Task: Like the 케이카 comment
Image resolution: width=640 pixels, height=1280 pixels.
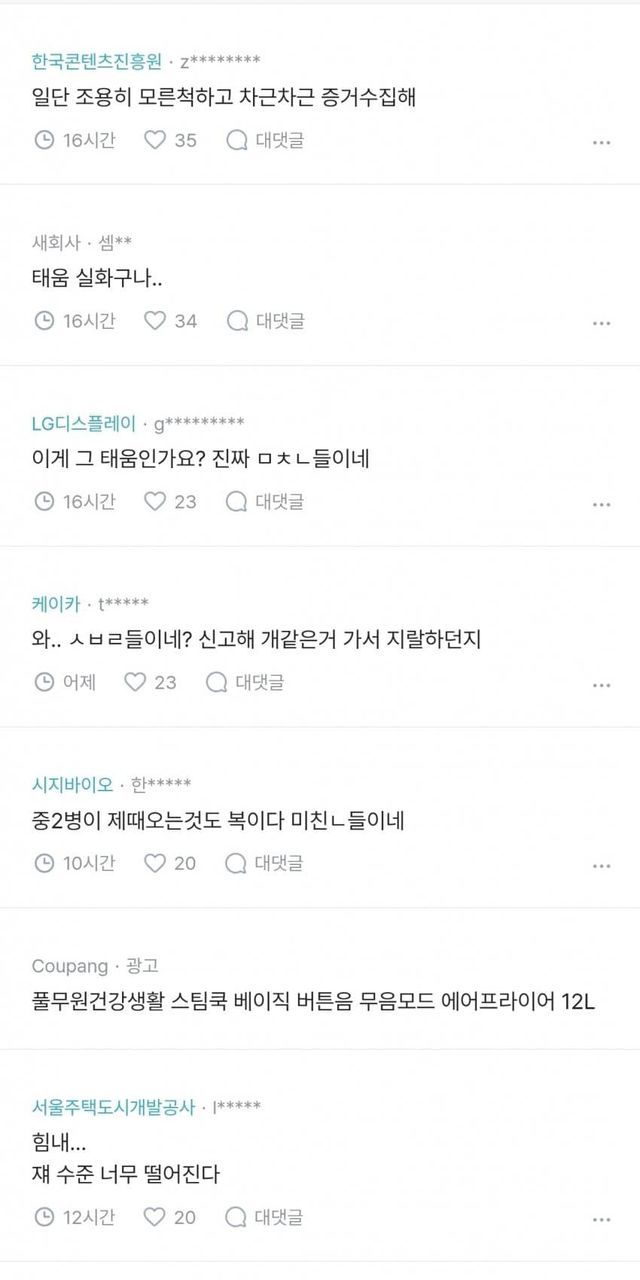Action: 135,682
